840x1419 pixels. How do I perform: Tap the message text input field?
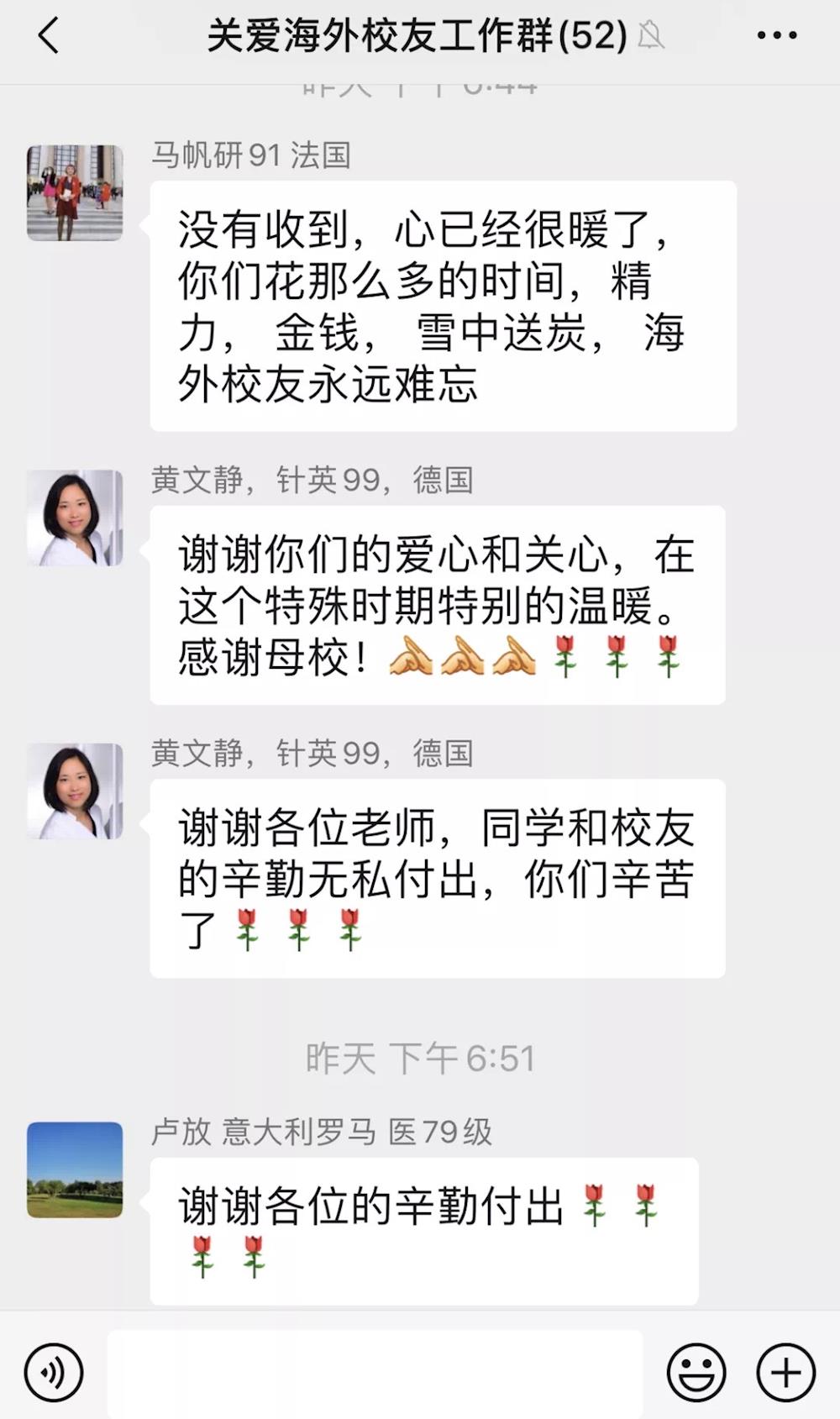[x=375, y=1373]
